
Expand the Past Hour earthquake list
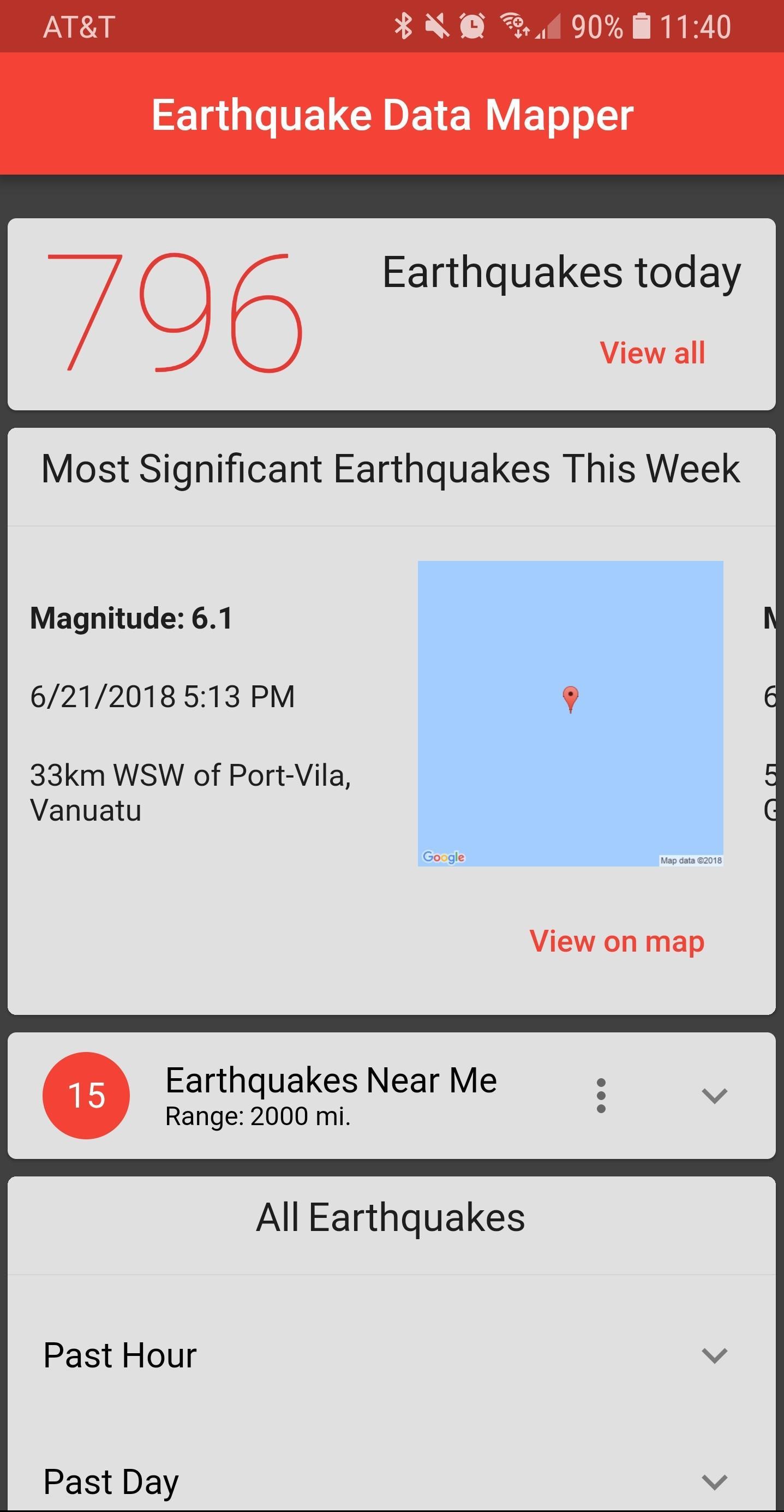(x=714, y=1355)
